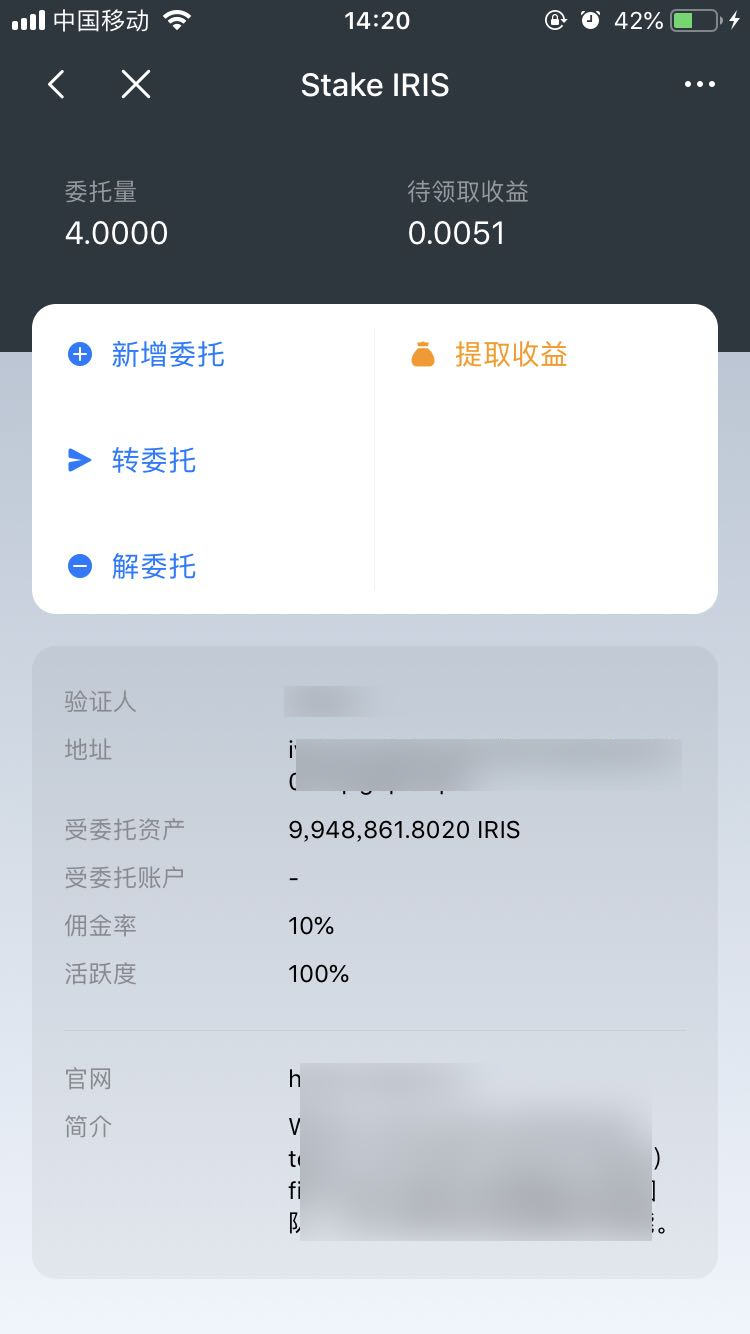Open the three-dot overflow menu

tap(699, 85)
